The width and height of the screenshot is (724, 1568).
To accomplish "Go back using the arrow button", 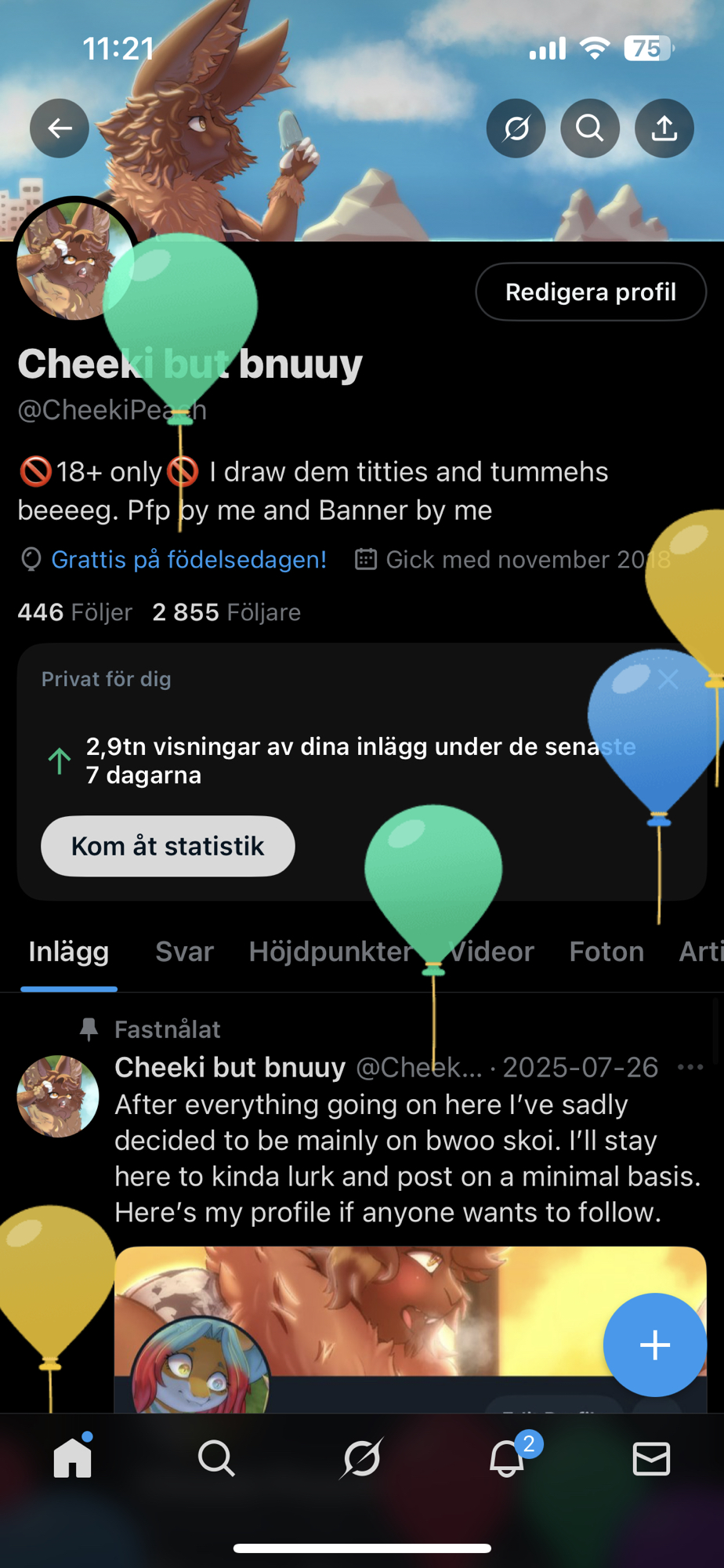I will pyautogui.click(x=60, y=128).
